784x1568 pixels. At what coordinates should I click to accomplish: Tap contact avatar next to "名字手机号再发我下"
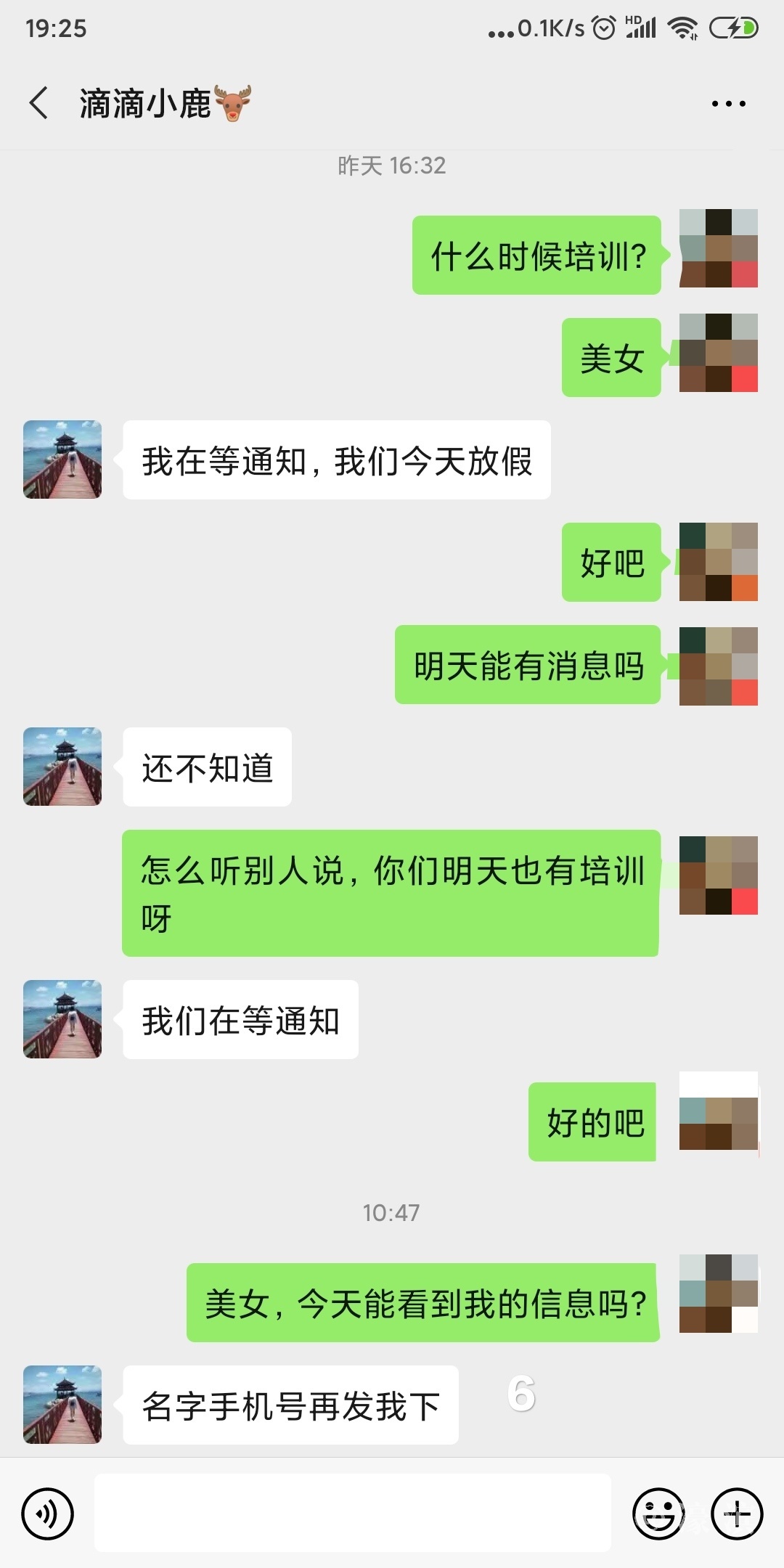62,1404
